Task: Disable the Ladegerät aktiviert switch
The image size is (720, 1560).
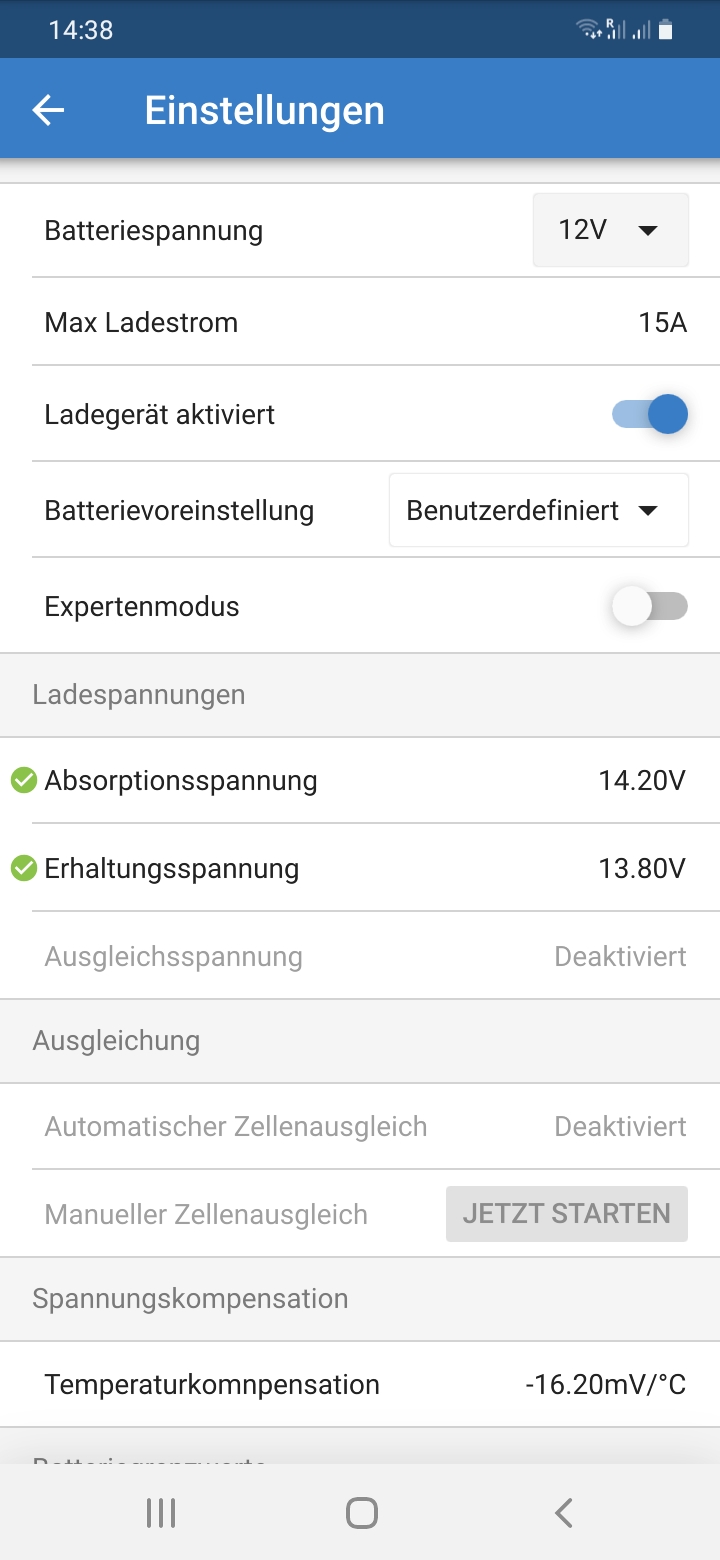Action: coord(650,414)
